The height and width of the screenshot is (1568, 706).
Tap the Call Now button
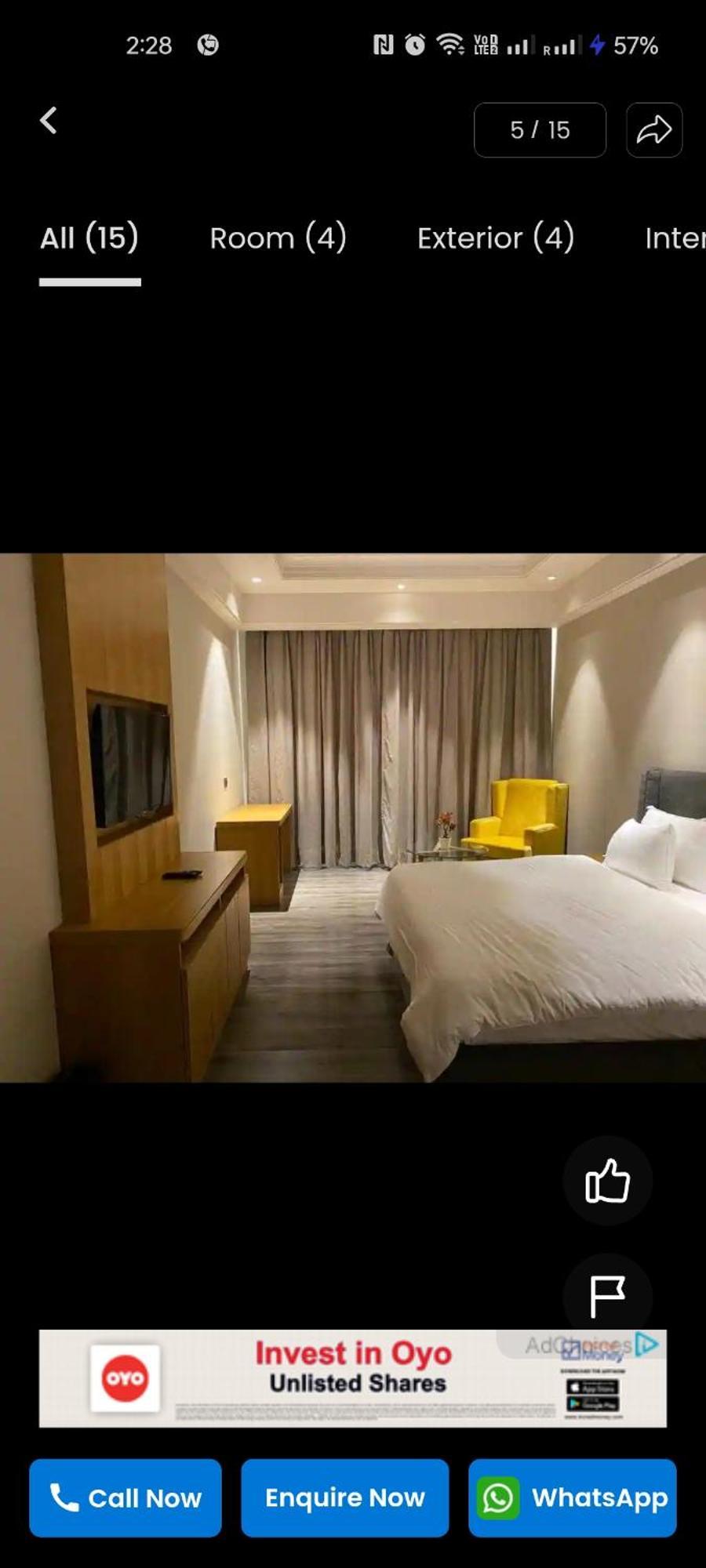click(x=126, y=1497)
